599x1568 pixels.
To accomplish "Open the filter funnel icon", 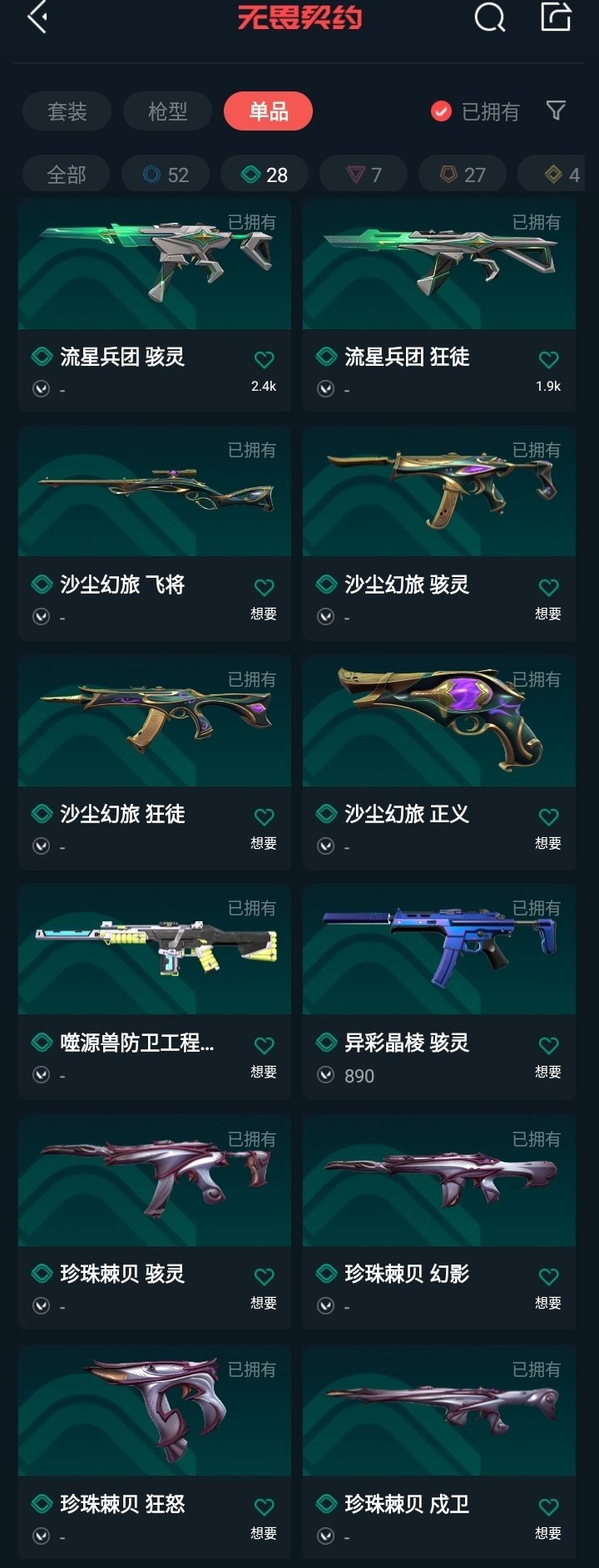I will 556,111.
